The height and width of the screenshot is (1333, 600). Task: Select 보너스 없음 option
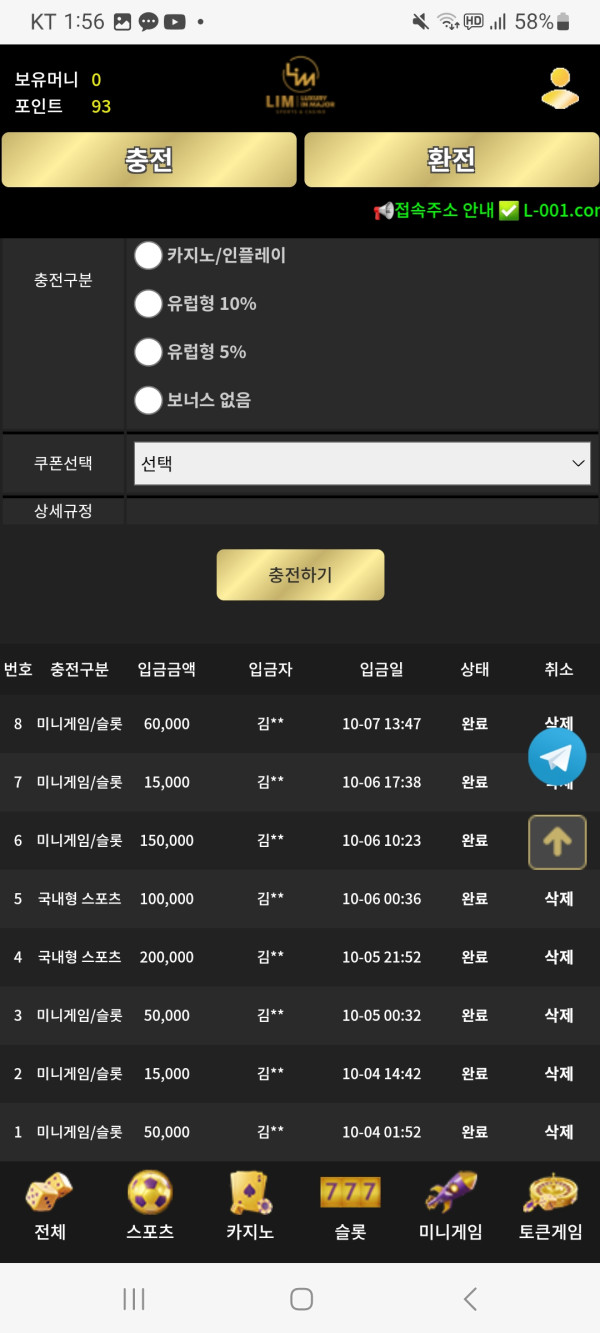click(x=149, y=400)
